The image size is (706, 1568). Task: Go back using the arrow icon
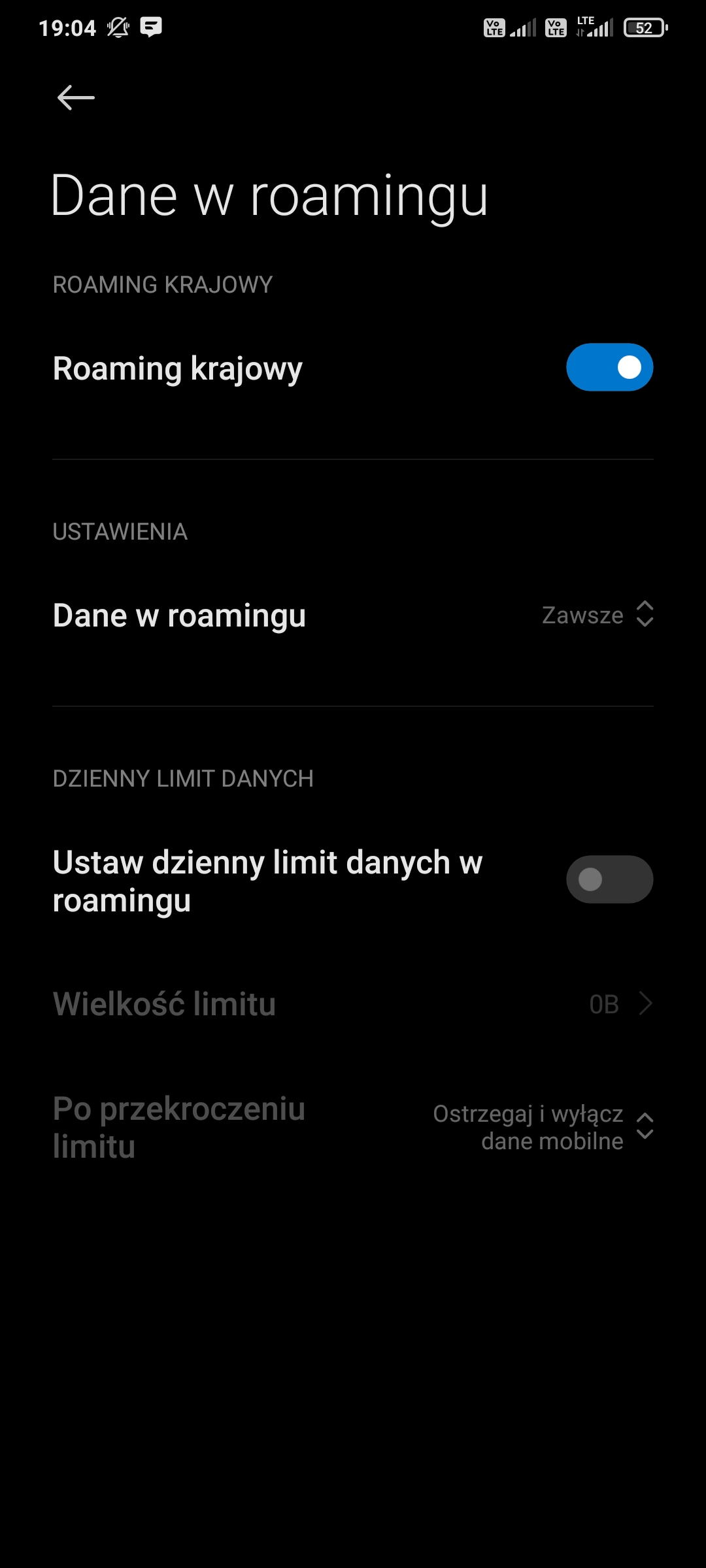click(76, 98)
